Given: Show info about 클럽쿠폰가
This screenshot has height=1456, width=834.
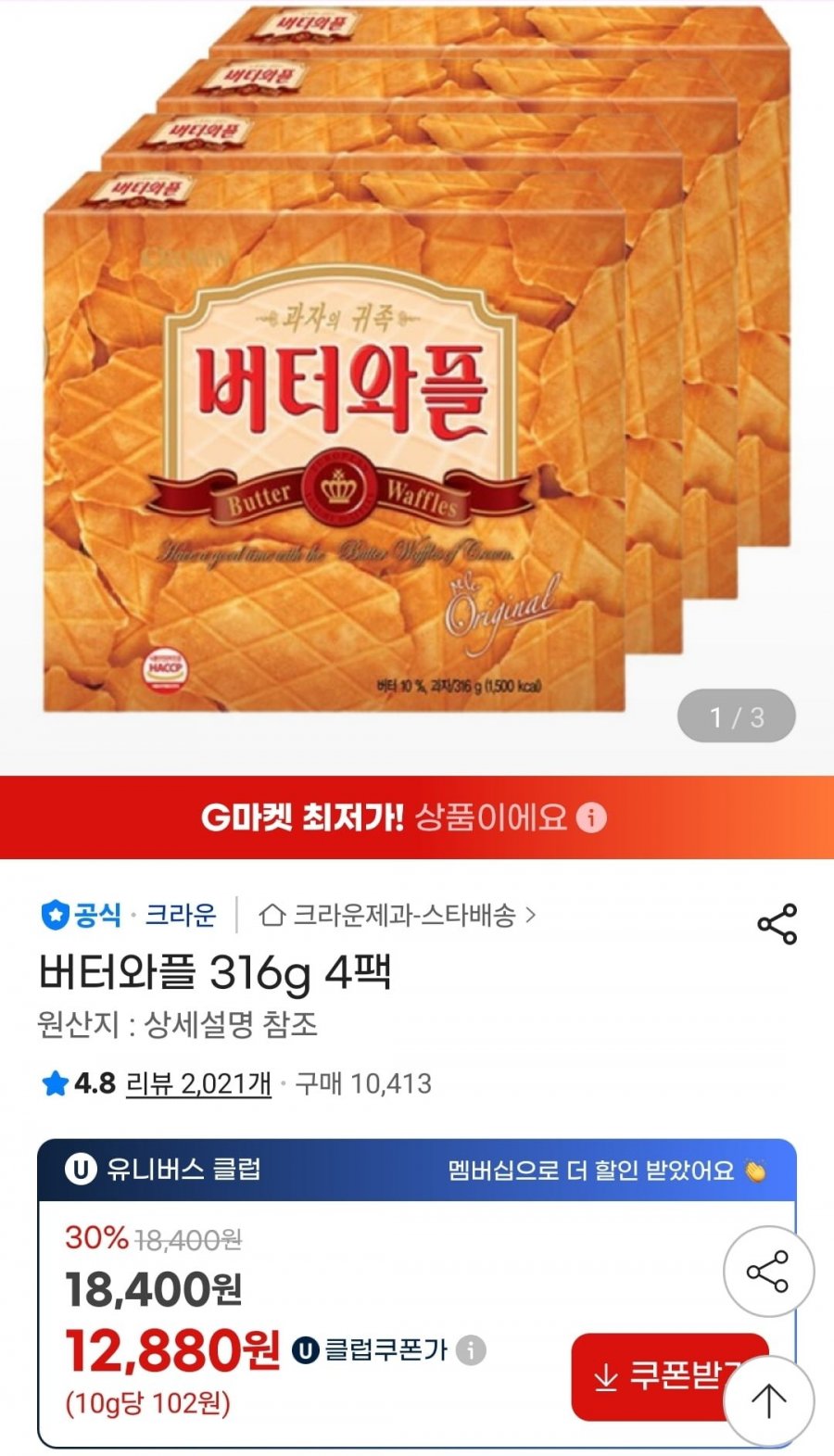Looking at the screenshot, I should coord(471,1349).
